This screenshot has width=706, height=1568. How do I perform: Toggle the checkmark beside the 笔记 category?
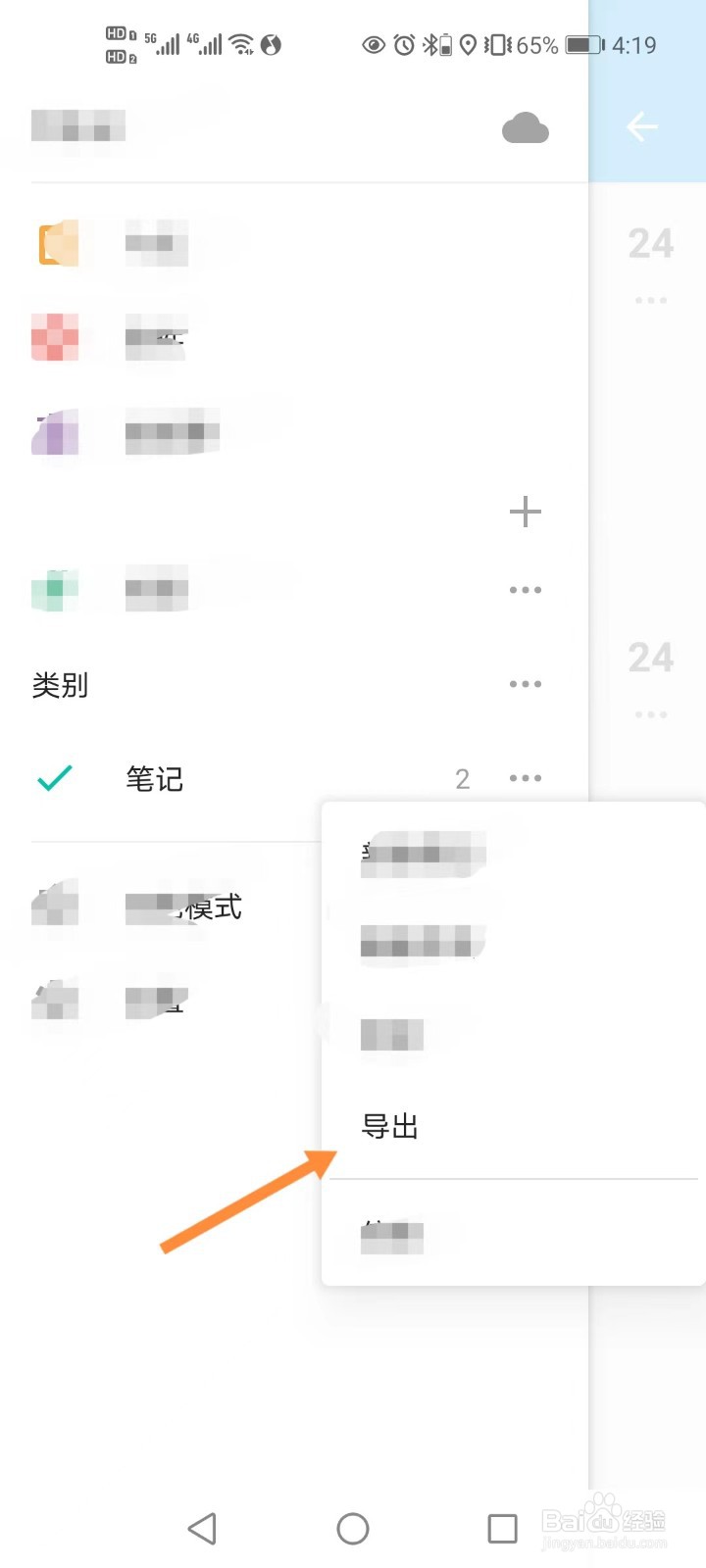[54, 778]
